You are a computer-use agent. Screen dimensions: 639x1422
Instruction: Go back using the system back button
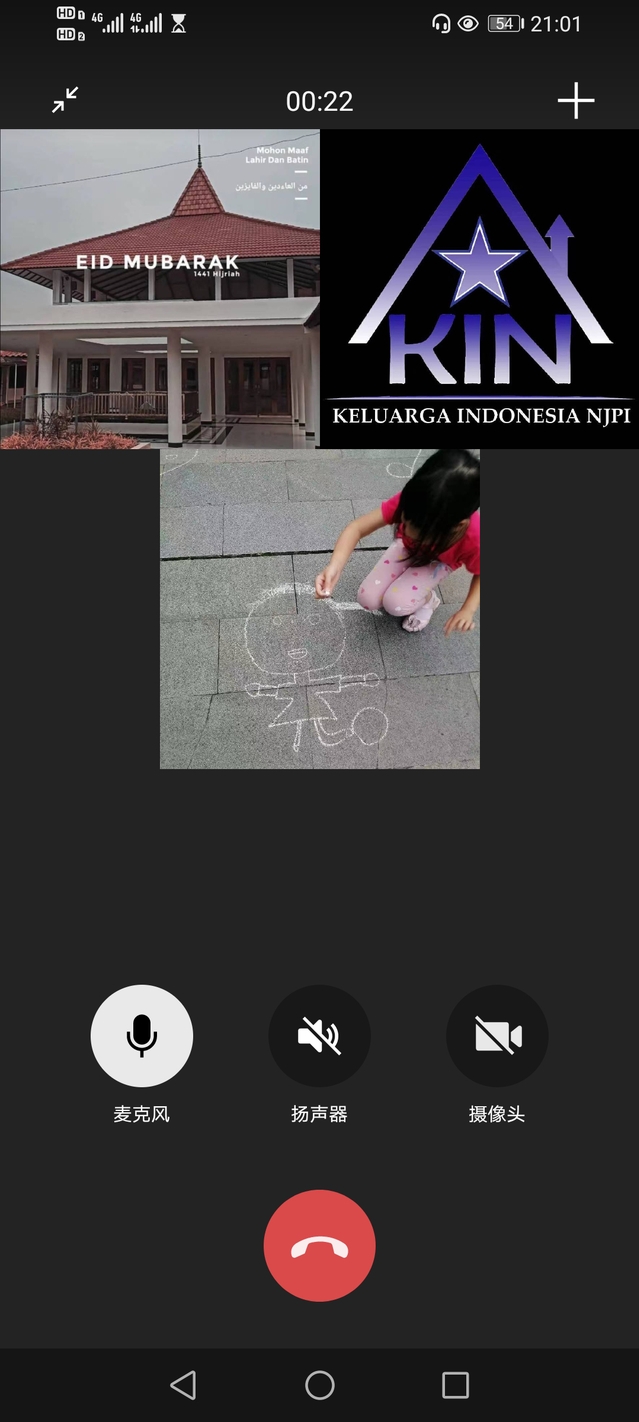click(183, 1385)
